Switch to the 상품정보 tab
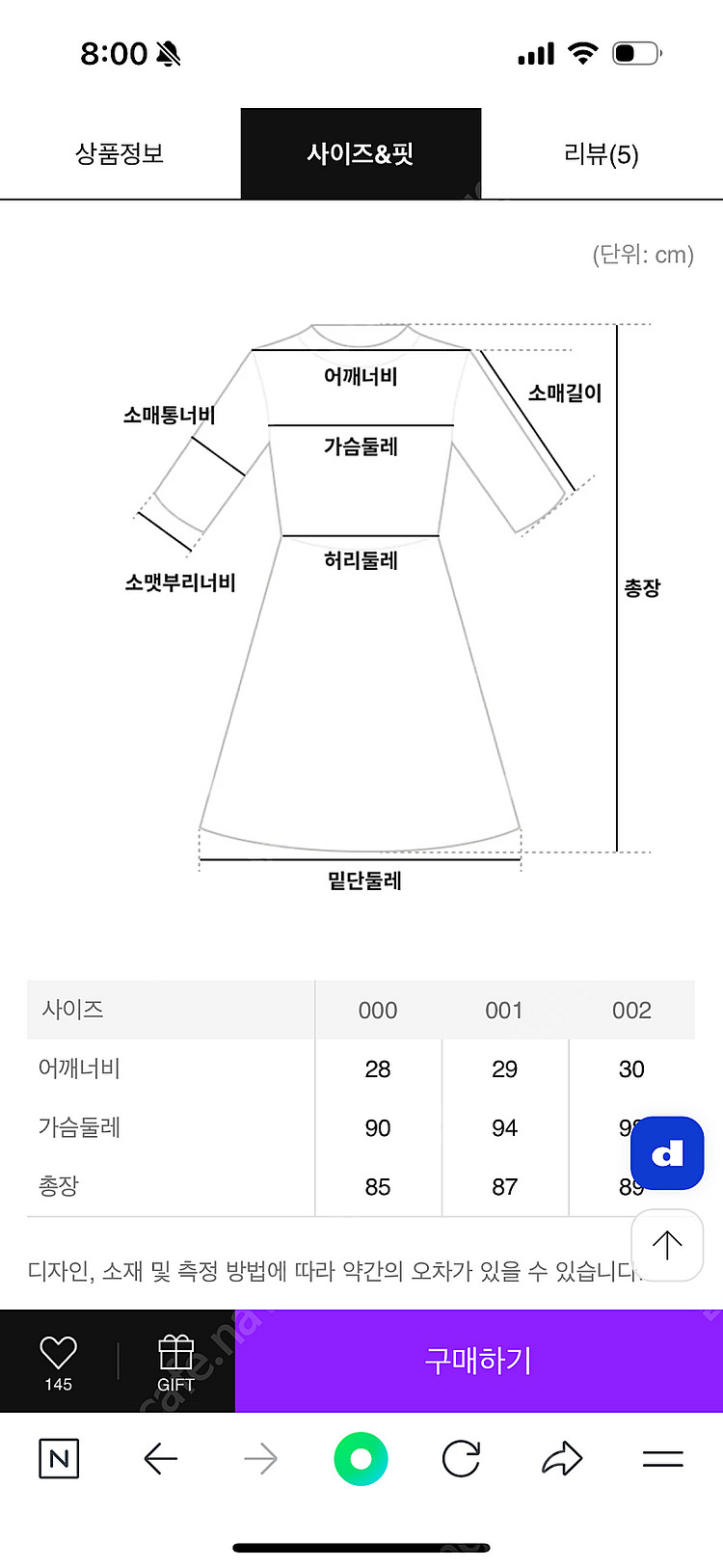The image size is (723, 1568). click(120, 154)
